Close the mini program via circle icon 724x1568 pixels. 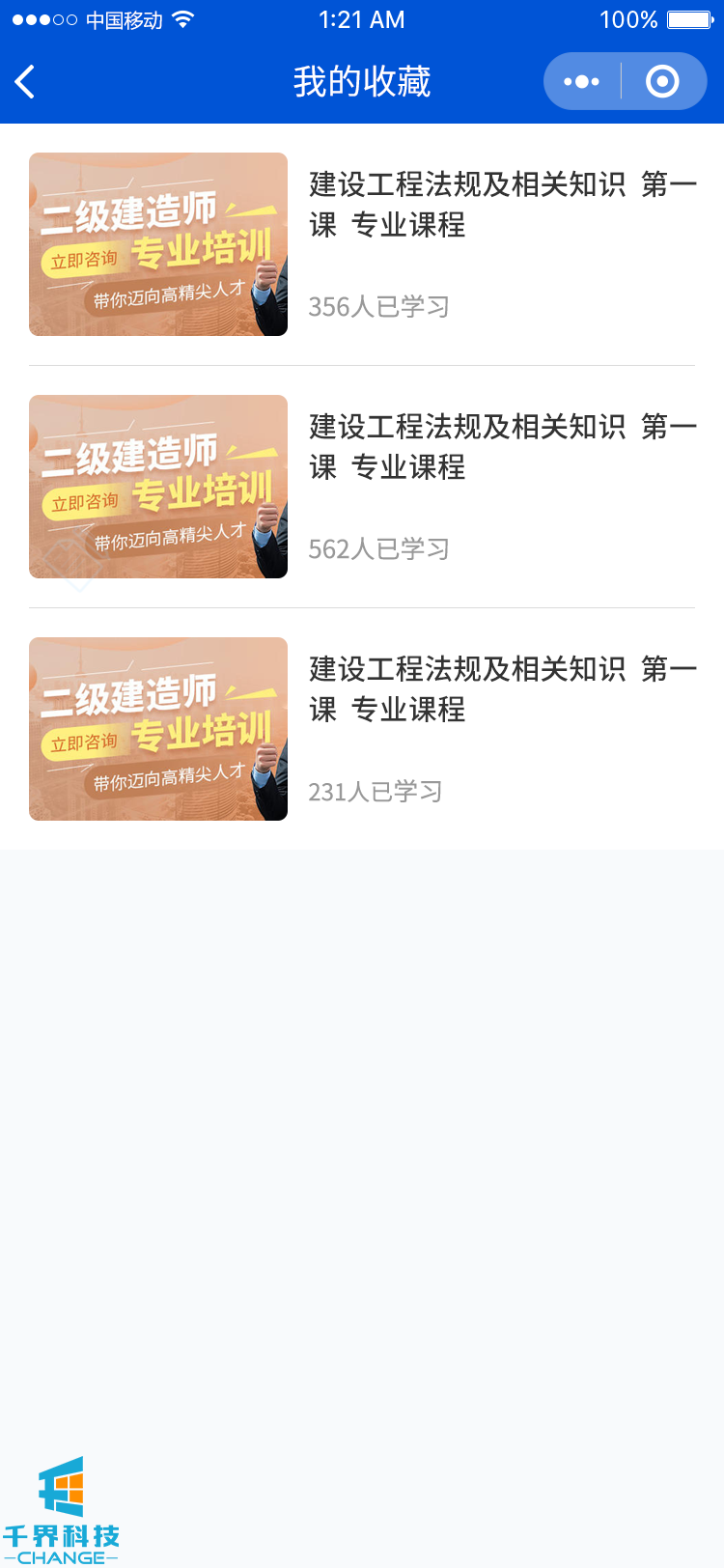(x=662, y=82)
